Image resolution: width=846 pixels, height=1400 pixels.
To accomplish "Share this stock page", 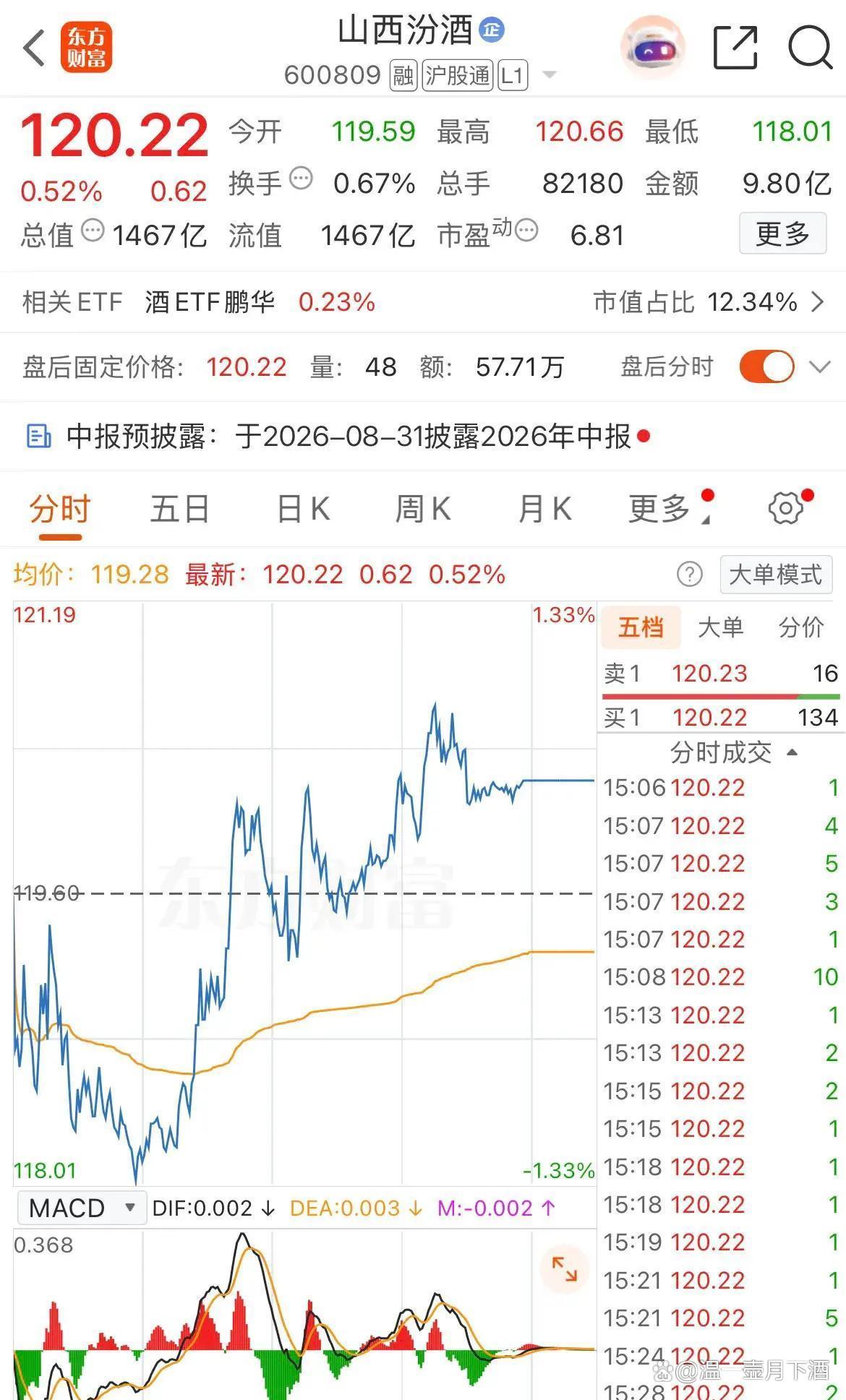I will (735, 48).
